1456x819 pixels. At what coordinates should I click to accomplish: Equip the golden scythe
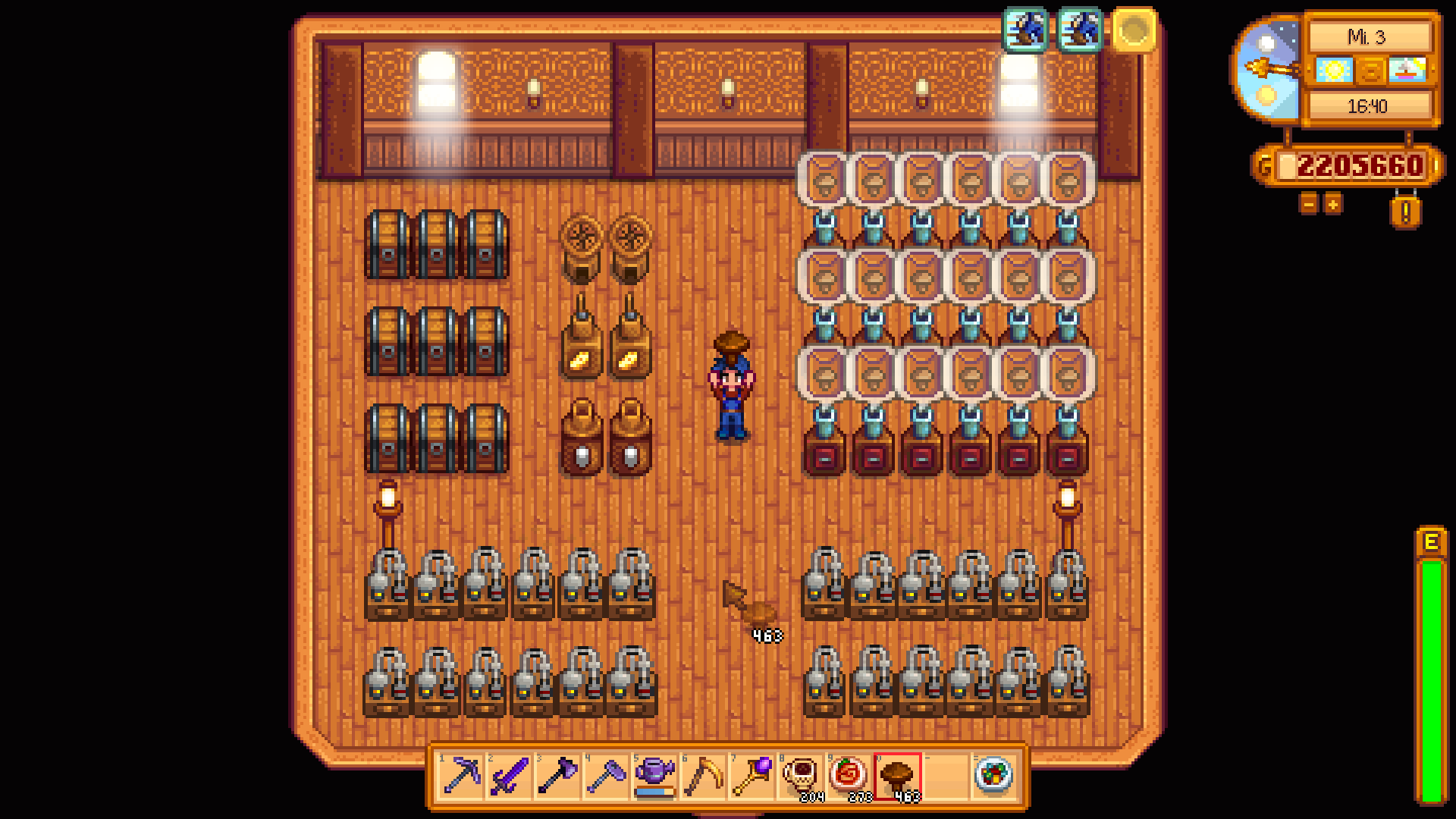tap(703, 777)
